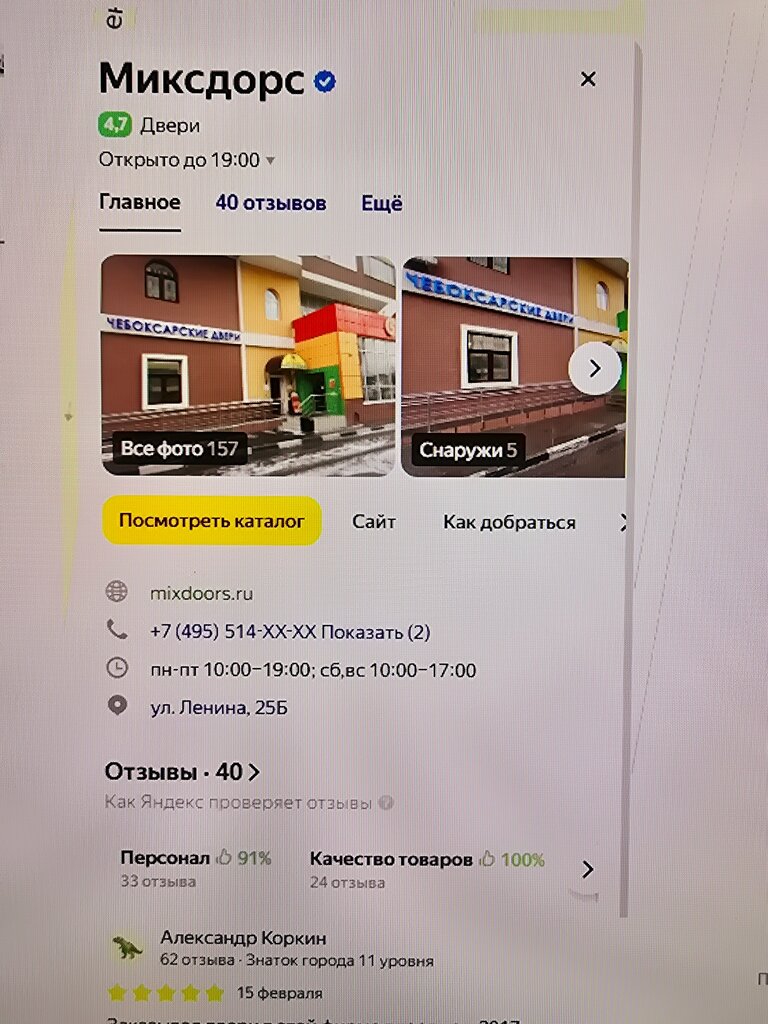
Task: Open the mixdoors.ru website link
Action: [201, 591]
